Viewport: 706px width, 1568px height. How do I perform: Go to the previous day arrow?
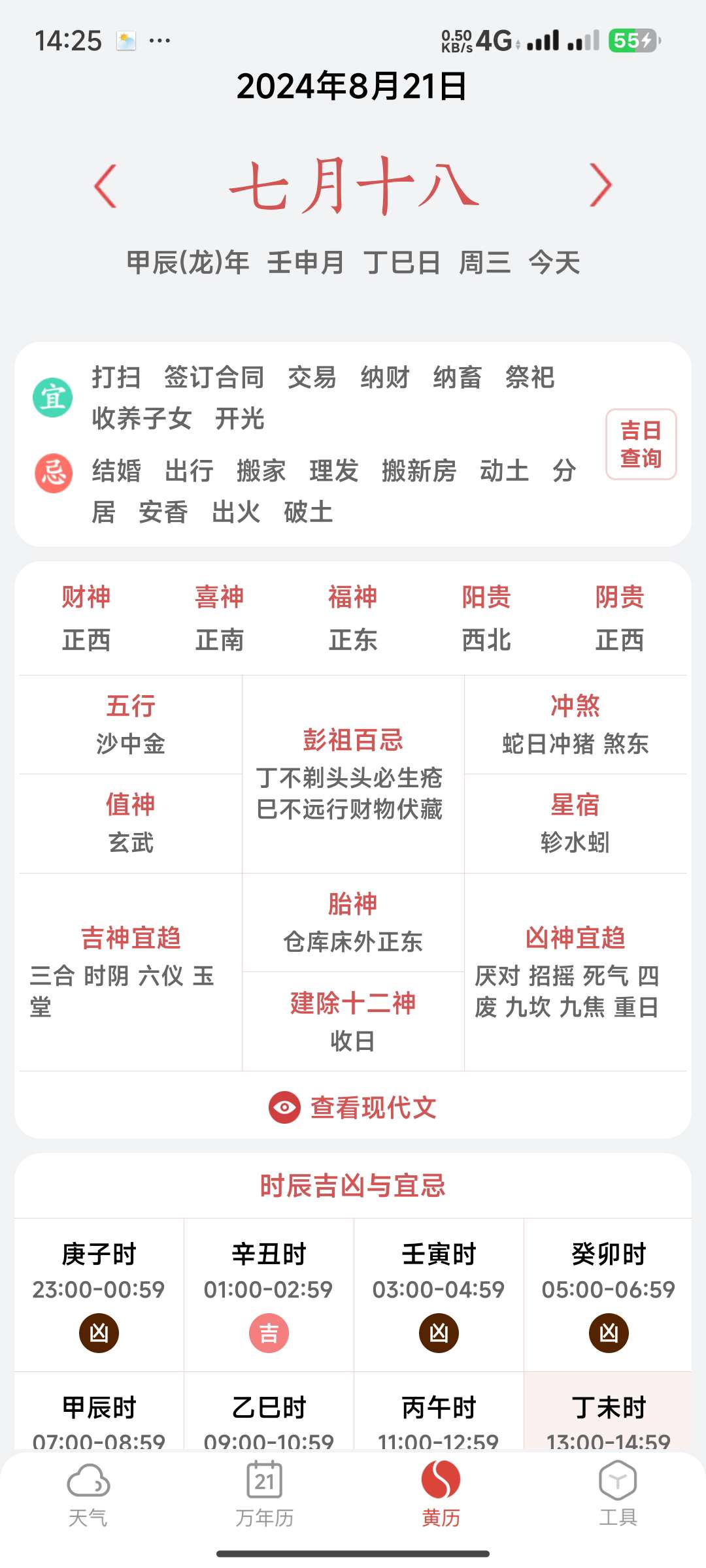[x=106, y=186]
